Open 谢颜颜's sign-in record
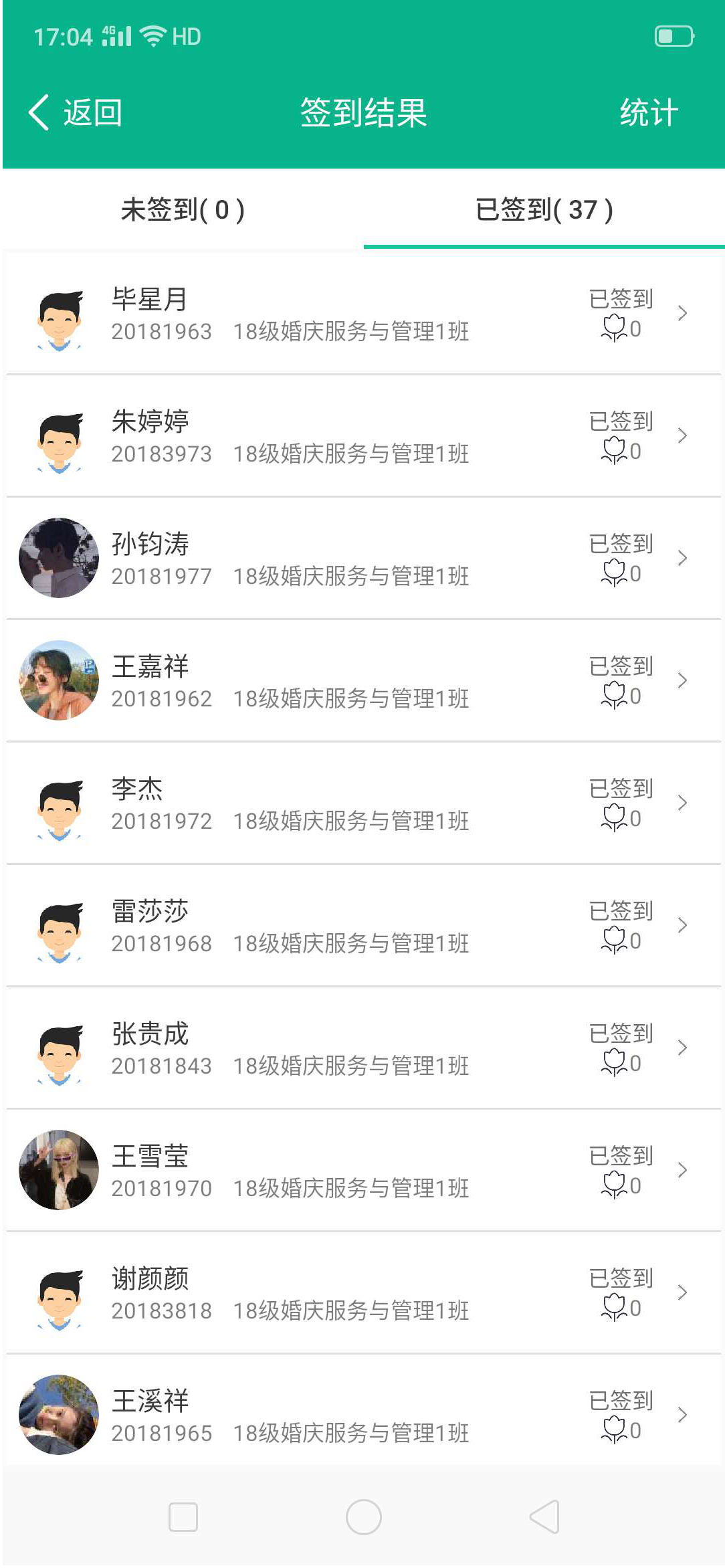 362,1293
